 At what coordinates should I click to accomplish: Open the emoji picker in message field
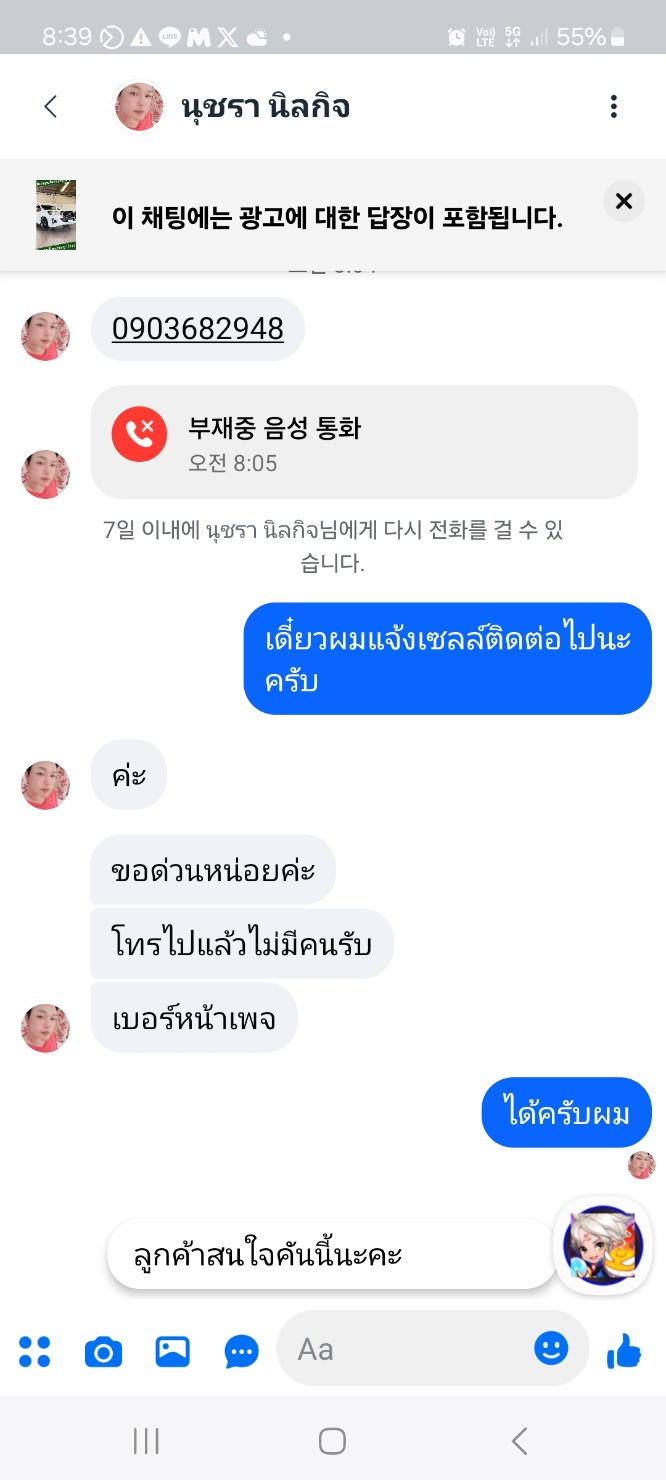[x=551, y=1348]
